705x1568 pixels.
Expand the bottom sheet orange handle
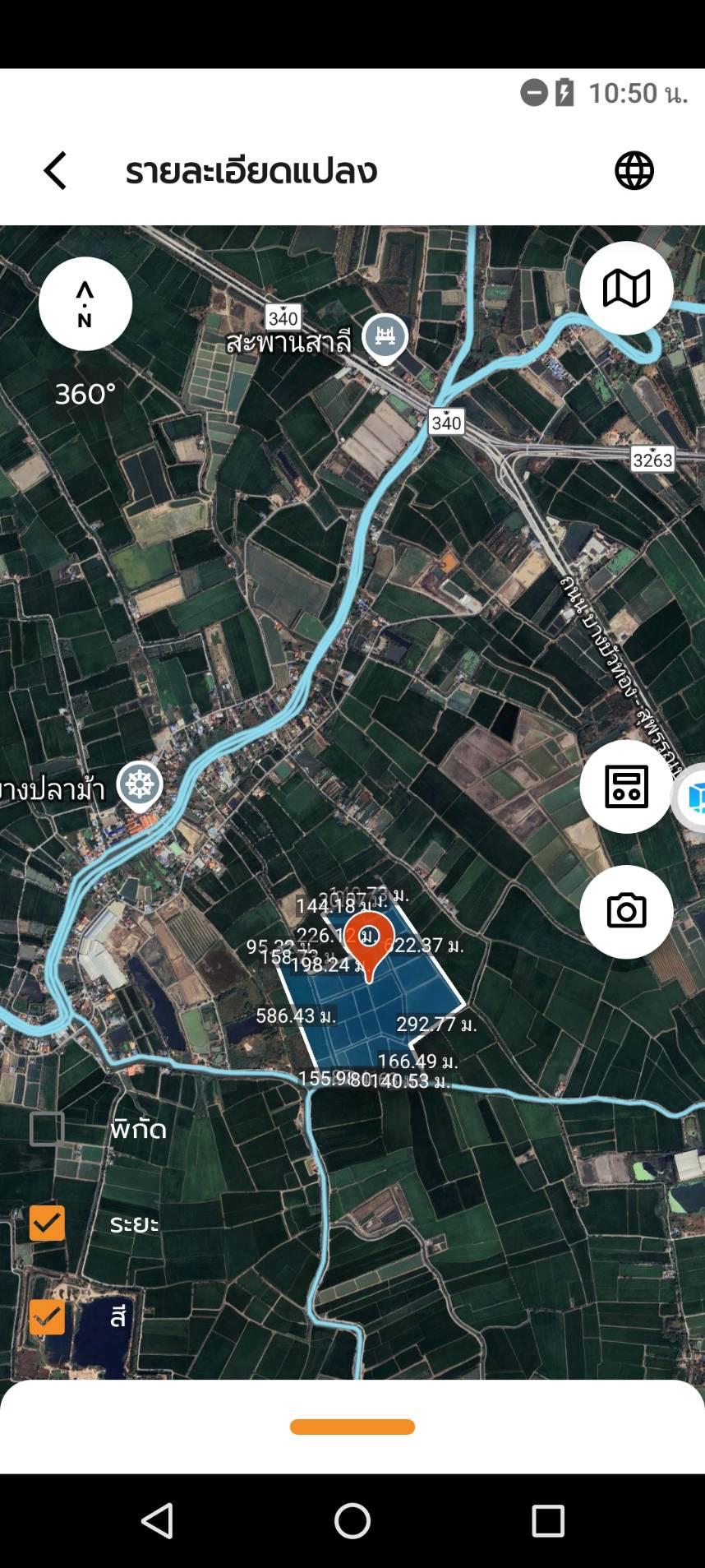point(352,1427)
